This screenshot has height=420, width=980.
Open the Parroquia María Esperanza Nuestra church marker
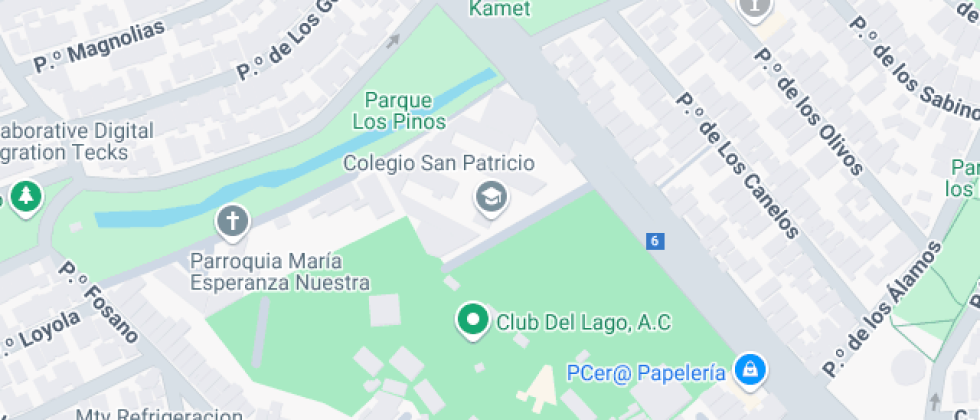pyautogui.click(x=232, y=222)
